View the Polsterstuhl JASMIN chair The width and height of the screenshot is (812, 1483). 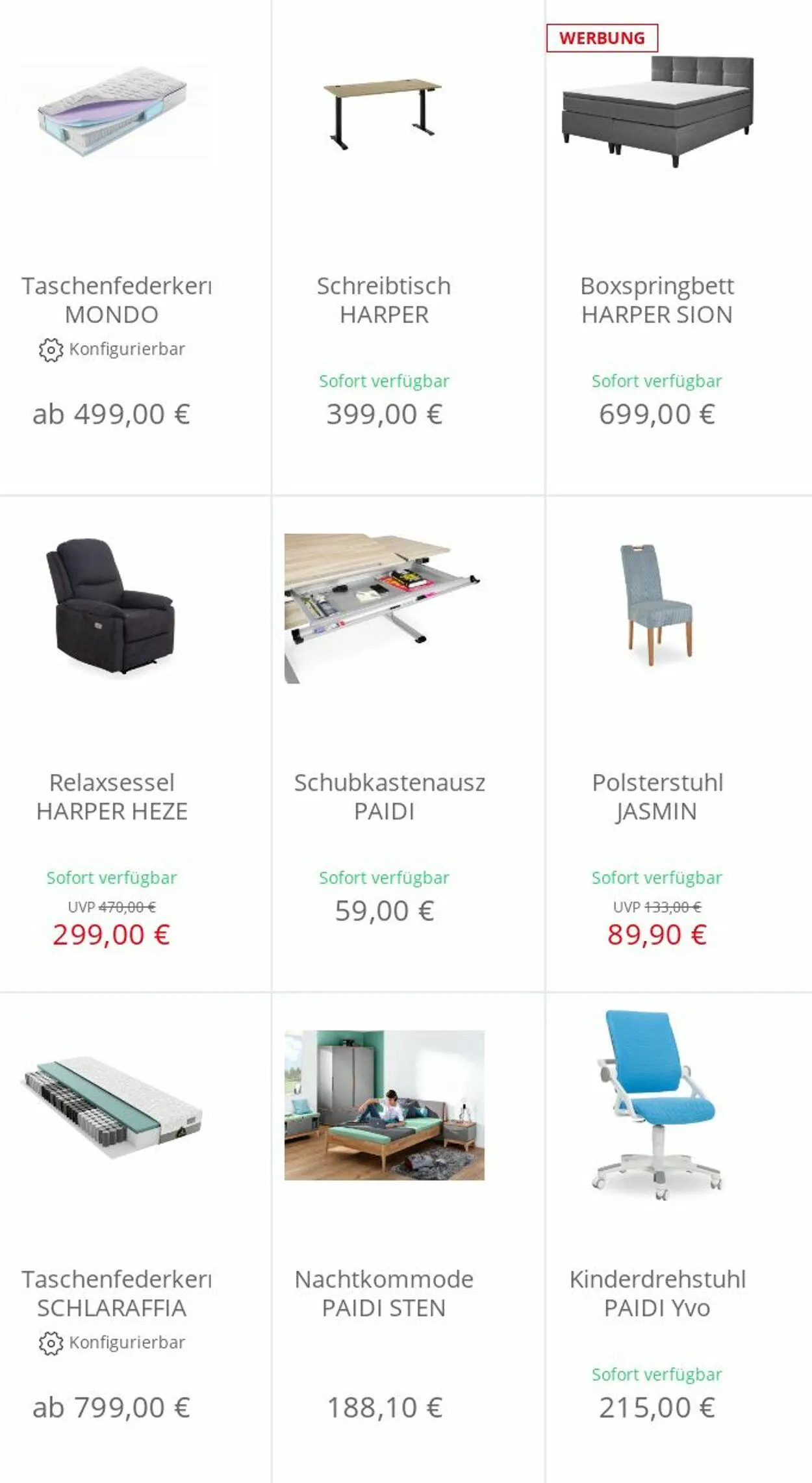tap(679, 743)
